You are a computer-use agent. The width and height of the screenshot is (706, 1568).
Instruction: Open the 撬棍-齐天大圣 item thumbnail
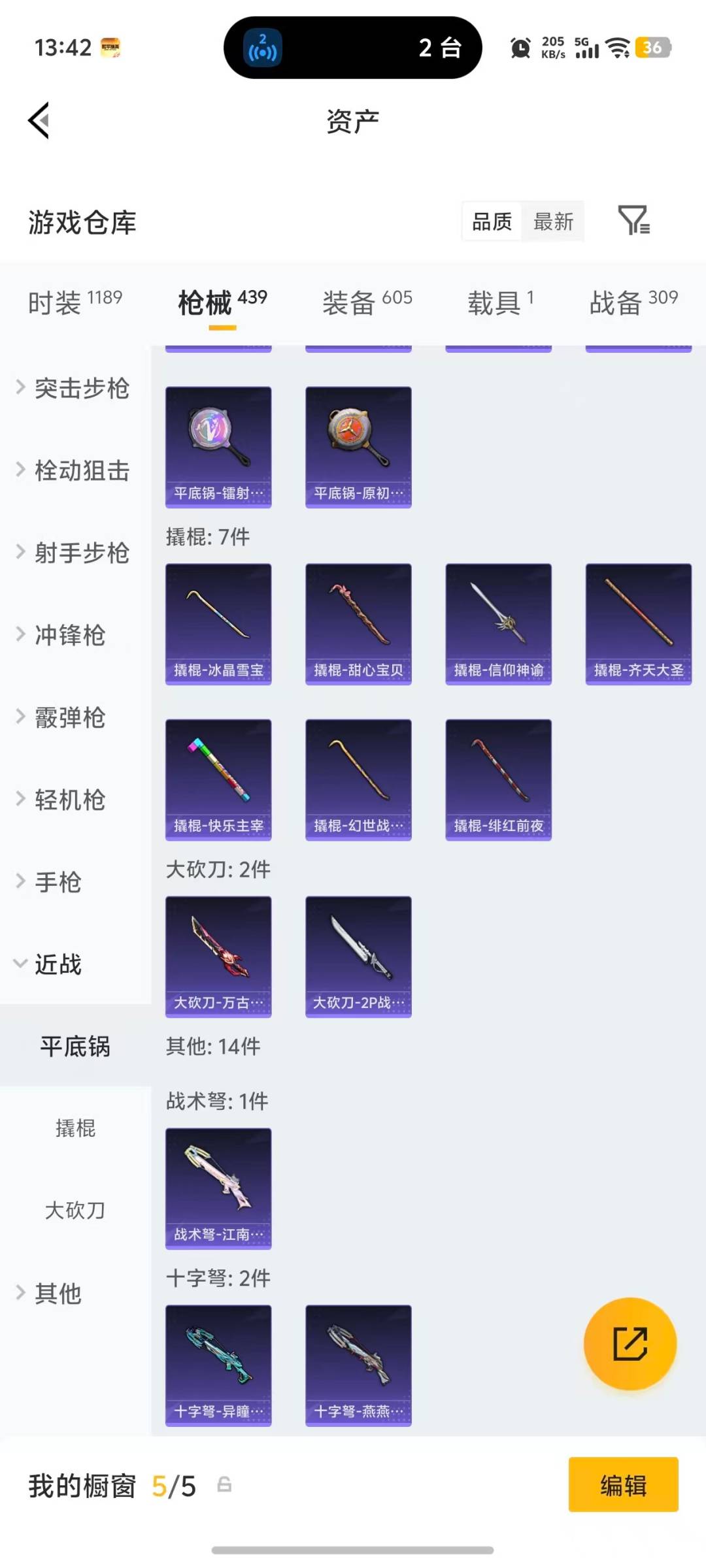pyautogui.click(x=638, y=622)
